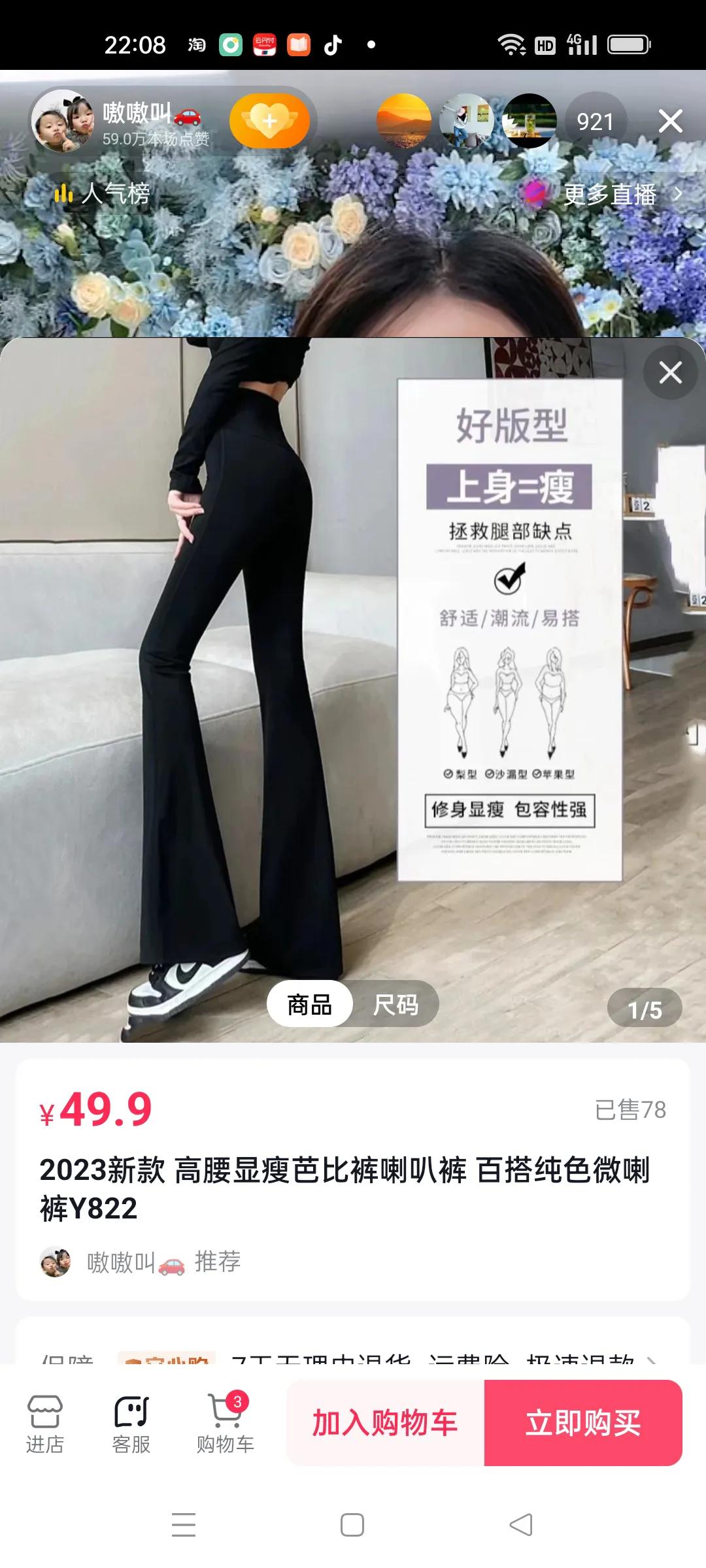Open the system recent apps menu
706x1568 pixels.
pos(184,1525)
